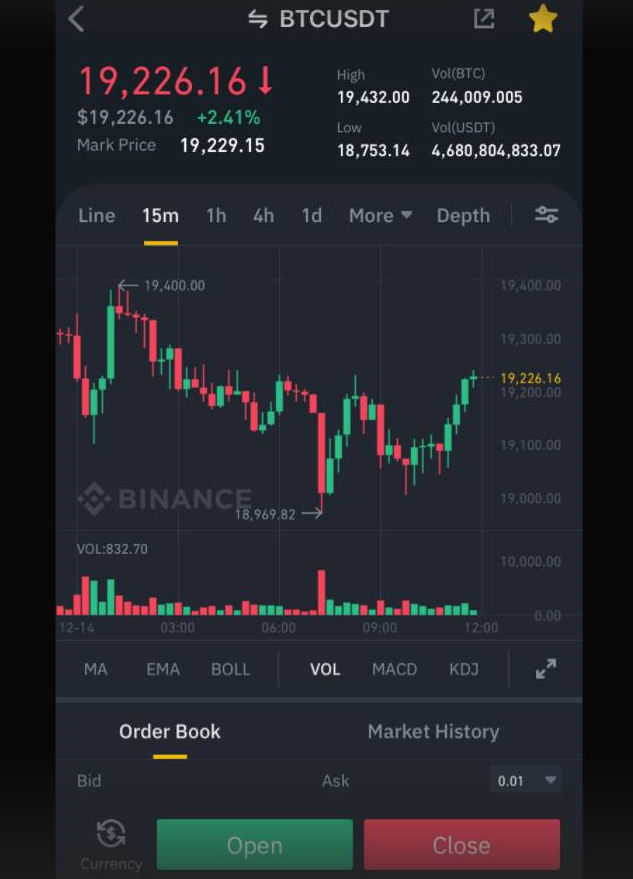Open the Depth chart
Image resolution: width=633 pixels, height=879 pixels.
coord(463,215)
